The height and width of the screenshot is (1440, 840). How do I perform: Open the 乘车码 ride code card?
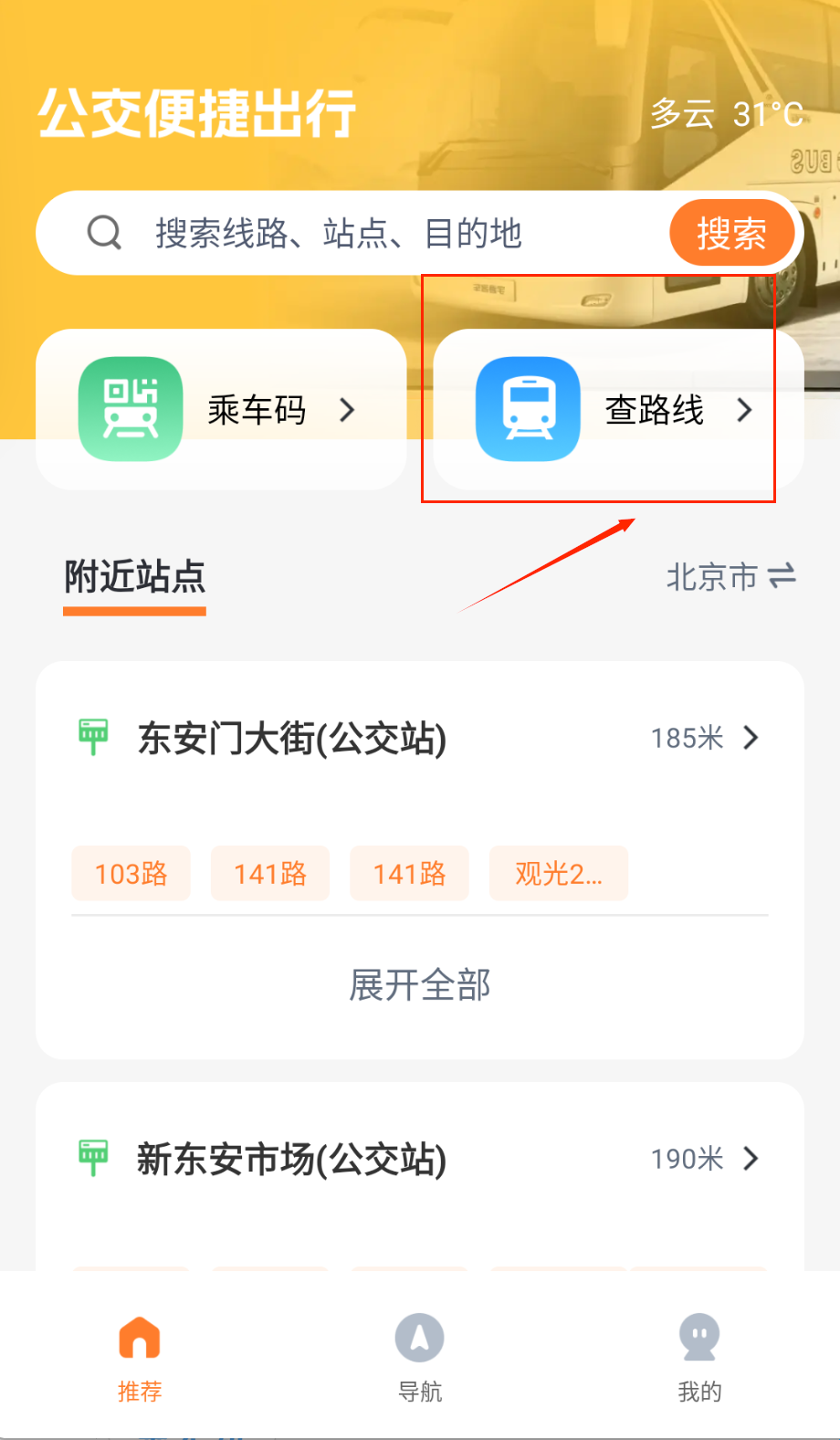tap(221, 409)
